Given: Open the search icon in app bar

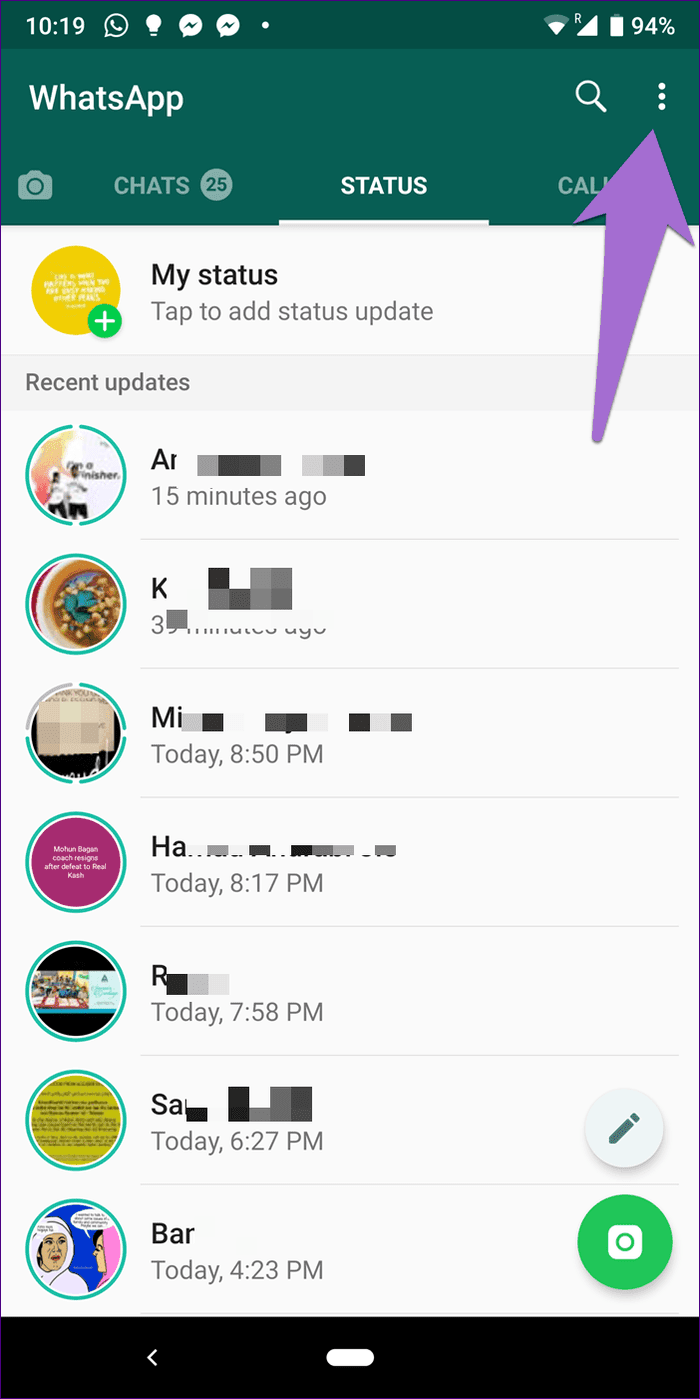Looking at the screenshot, I should pos(591,98).
